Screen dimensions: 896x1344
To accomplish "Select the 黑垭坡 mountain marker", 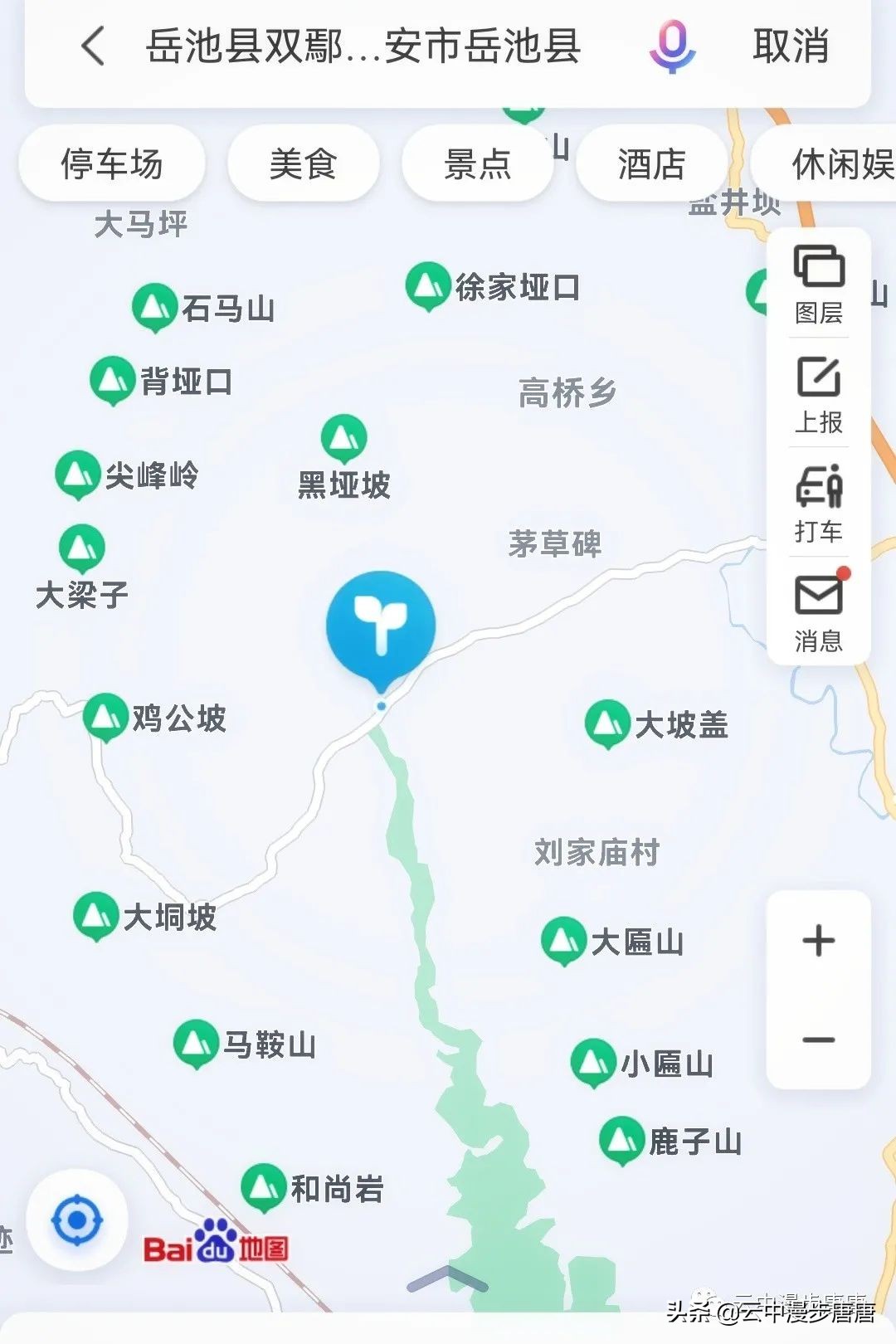I will point(344,437).
